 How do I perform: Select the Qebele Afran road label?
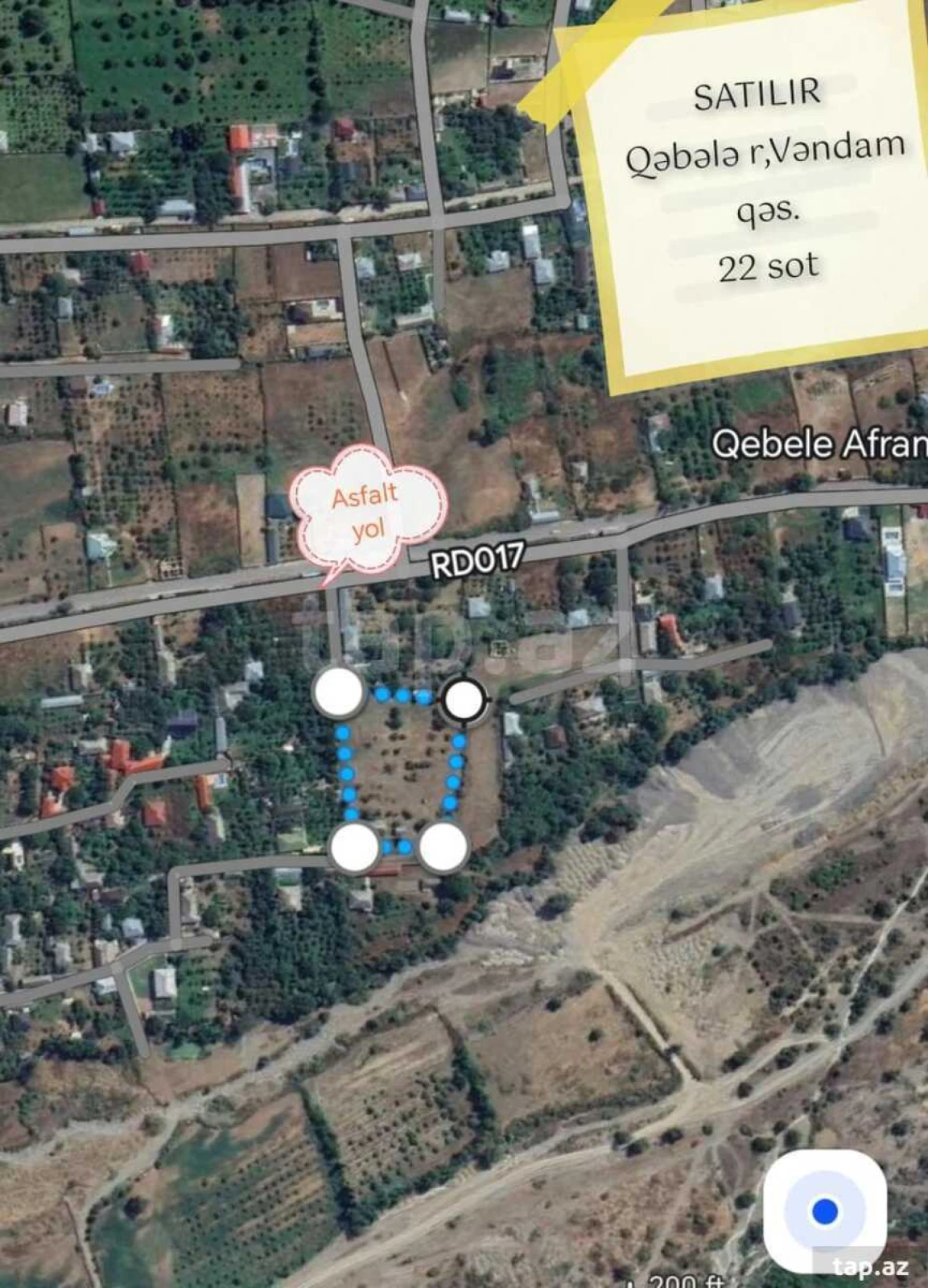813,444
